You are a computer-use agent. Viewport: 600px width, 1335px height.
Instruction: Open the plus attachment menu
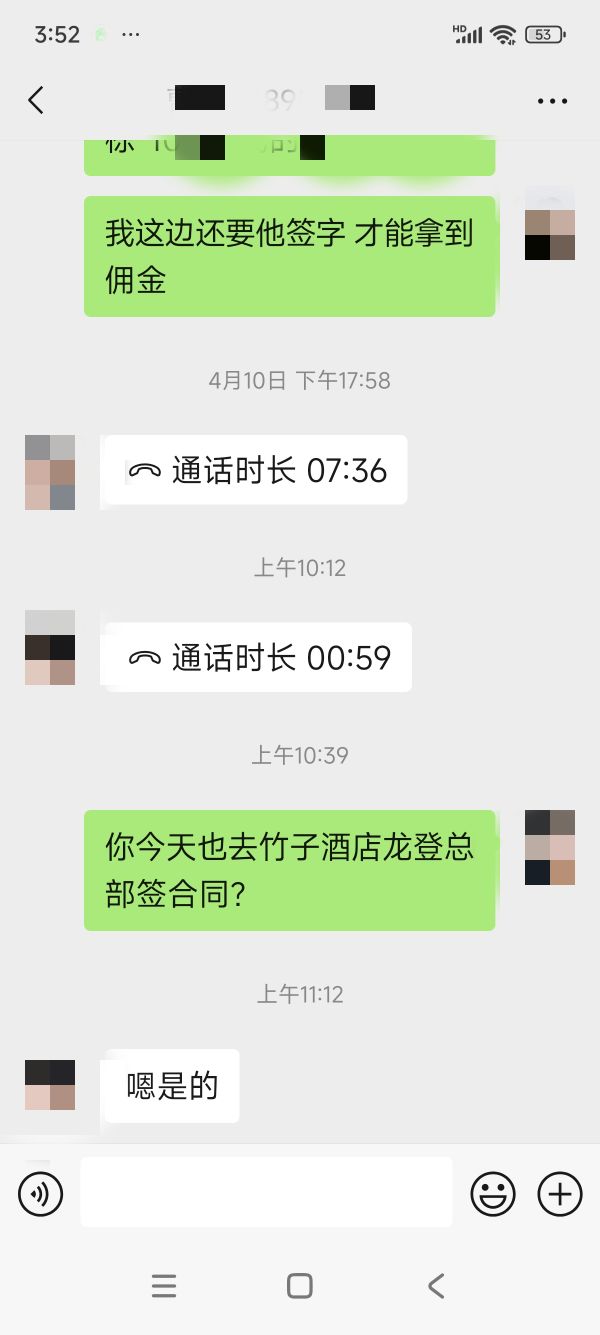pyautogui.click(x=560, y=1193)
